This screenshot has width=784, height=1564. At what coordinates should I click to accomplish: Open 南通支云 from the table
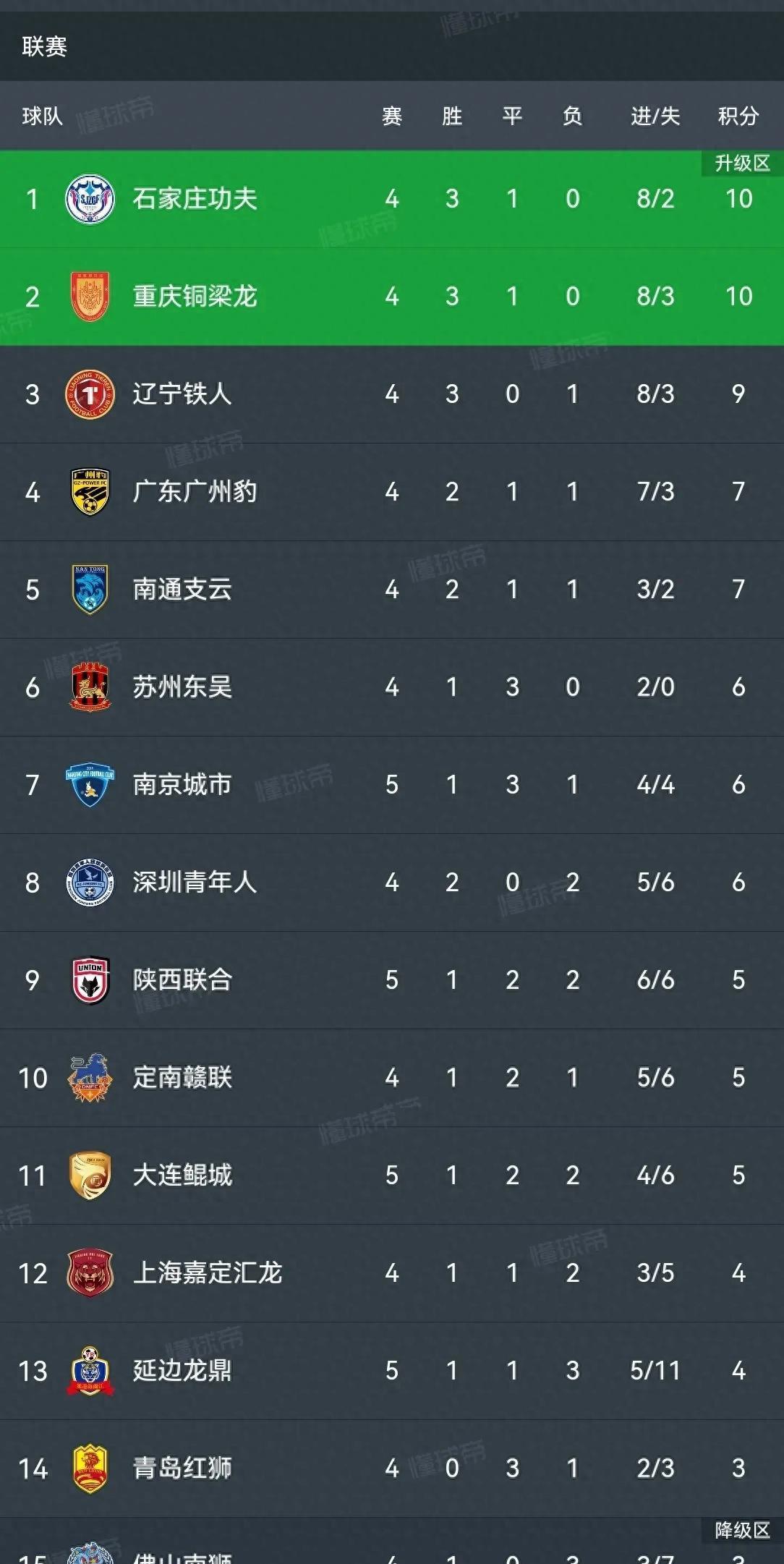click(182, 590)
